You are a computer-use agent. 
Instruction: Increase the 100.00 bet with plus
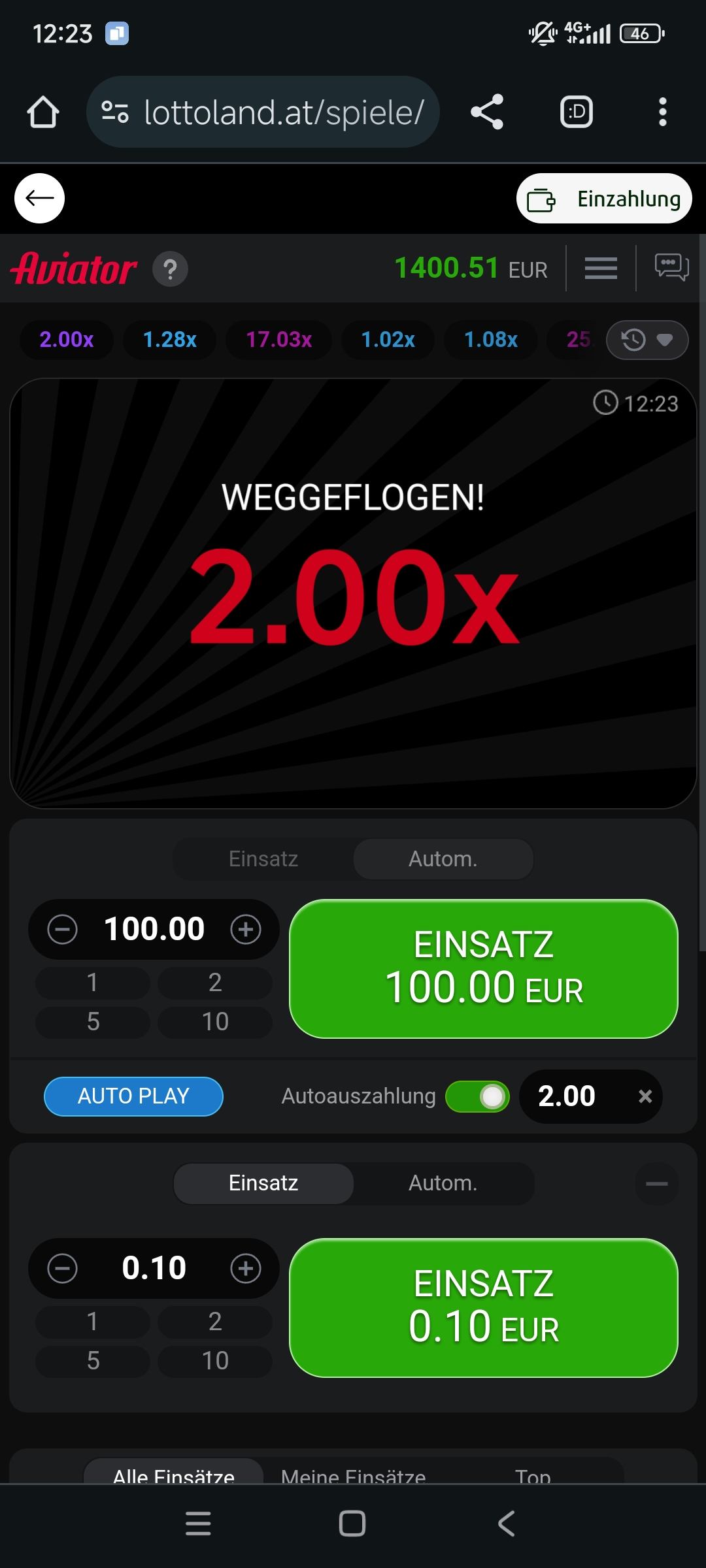point(246,929)
